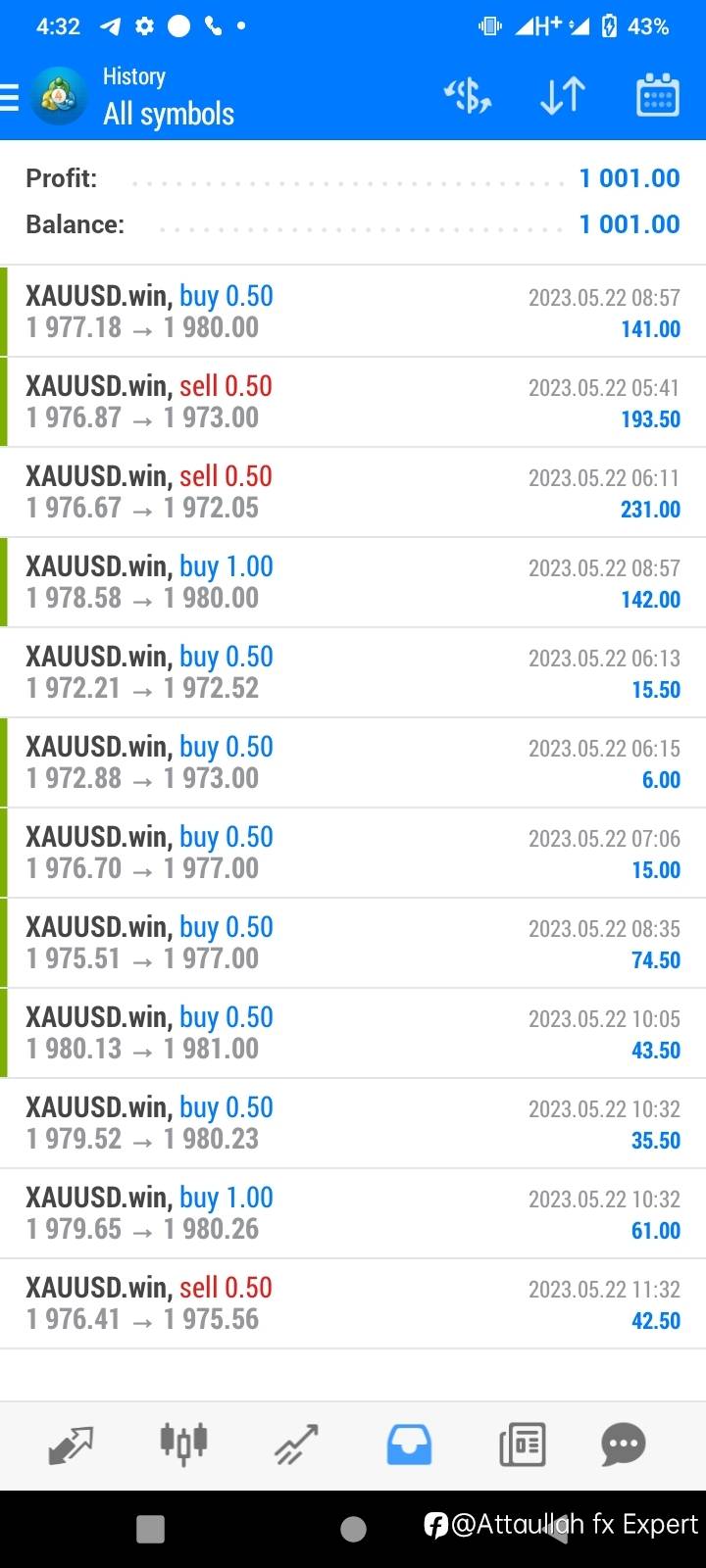This screenshot has height=1568, width=706.
Task: Select the trade with profit 15.50
Action: point(353,672)
